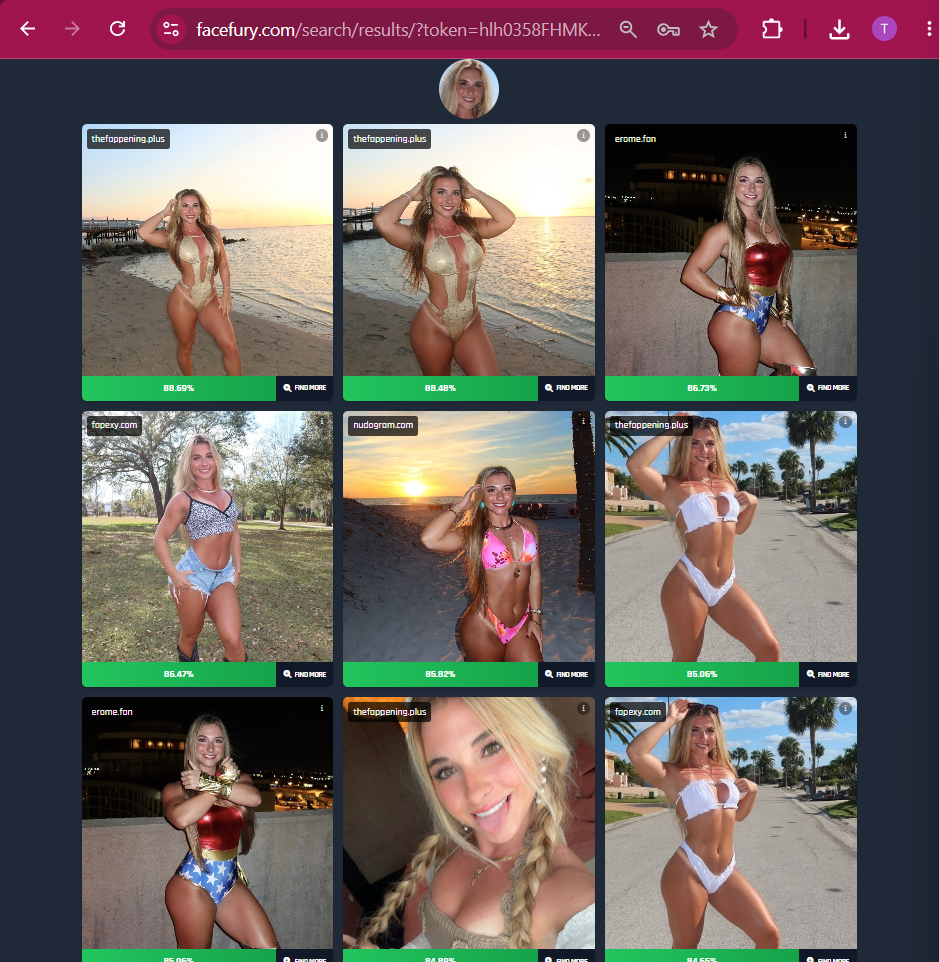Open site information icon beside the URL
Viewport: 939px width, 962px height.
tap(171, 29)
